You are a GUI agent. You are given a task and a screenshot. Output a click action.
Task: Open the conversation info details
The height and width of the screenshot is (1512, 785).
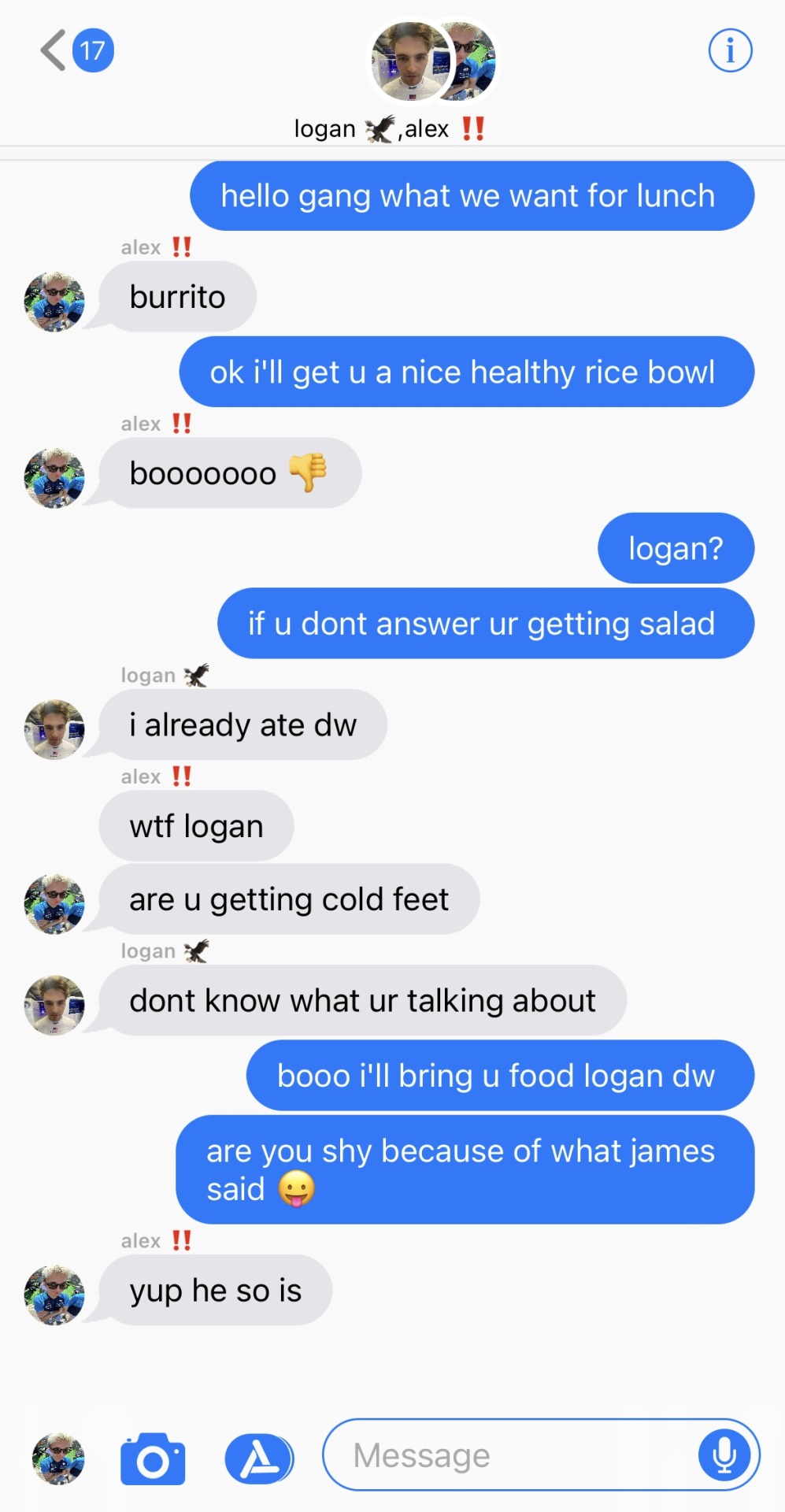(730, 51)
